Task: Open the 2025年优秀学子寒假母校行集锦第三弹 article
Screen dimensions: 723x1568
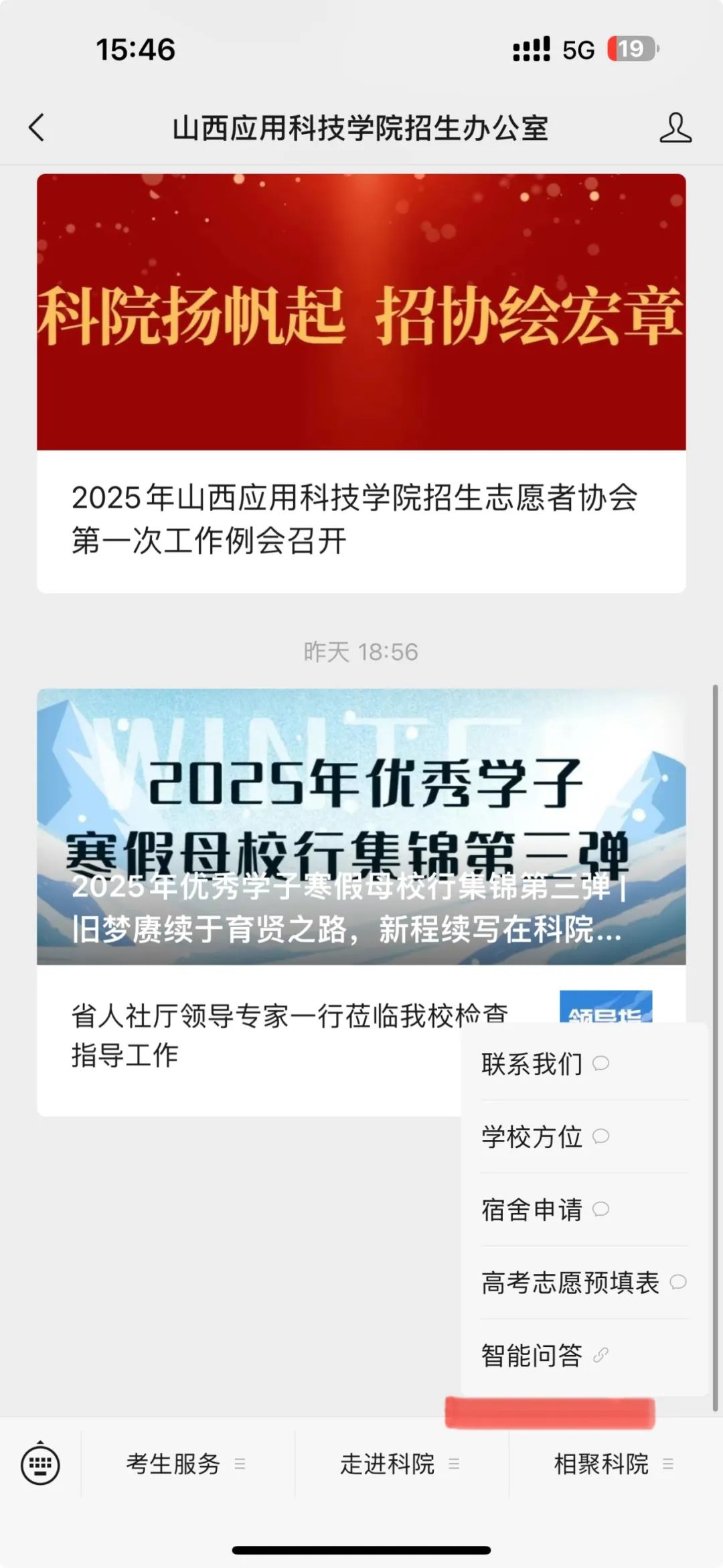Action: point(361,827)
